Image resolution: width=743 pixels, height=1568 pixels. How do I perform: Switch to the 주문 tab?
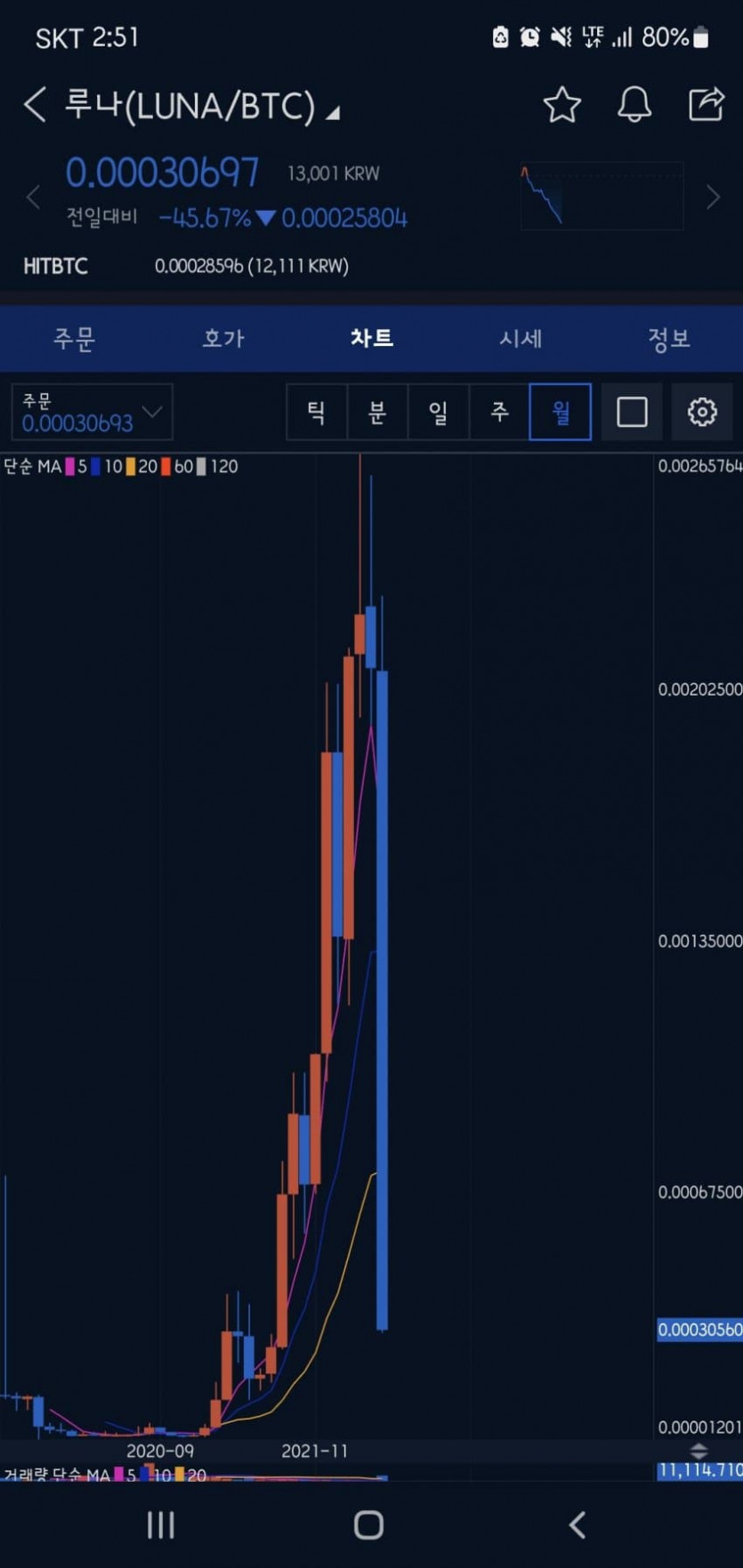tap(74, 338)
